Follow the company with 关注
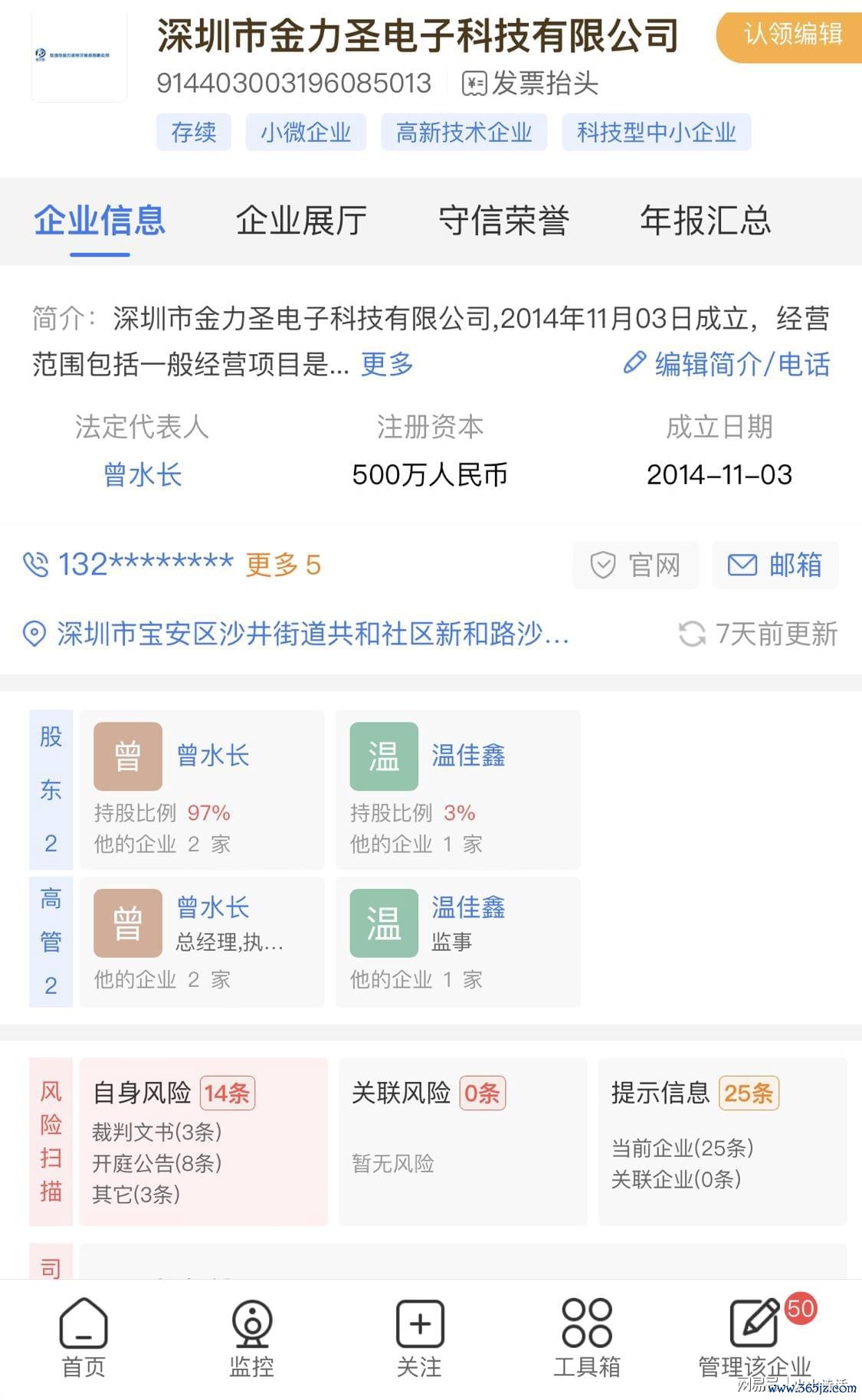Screen dimensions: 862x1400 coord(419,1339)
